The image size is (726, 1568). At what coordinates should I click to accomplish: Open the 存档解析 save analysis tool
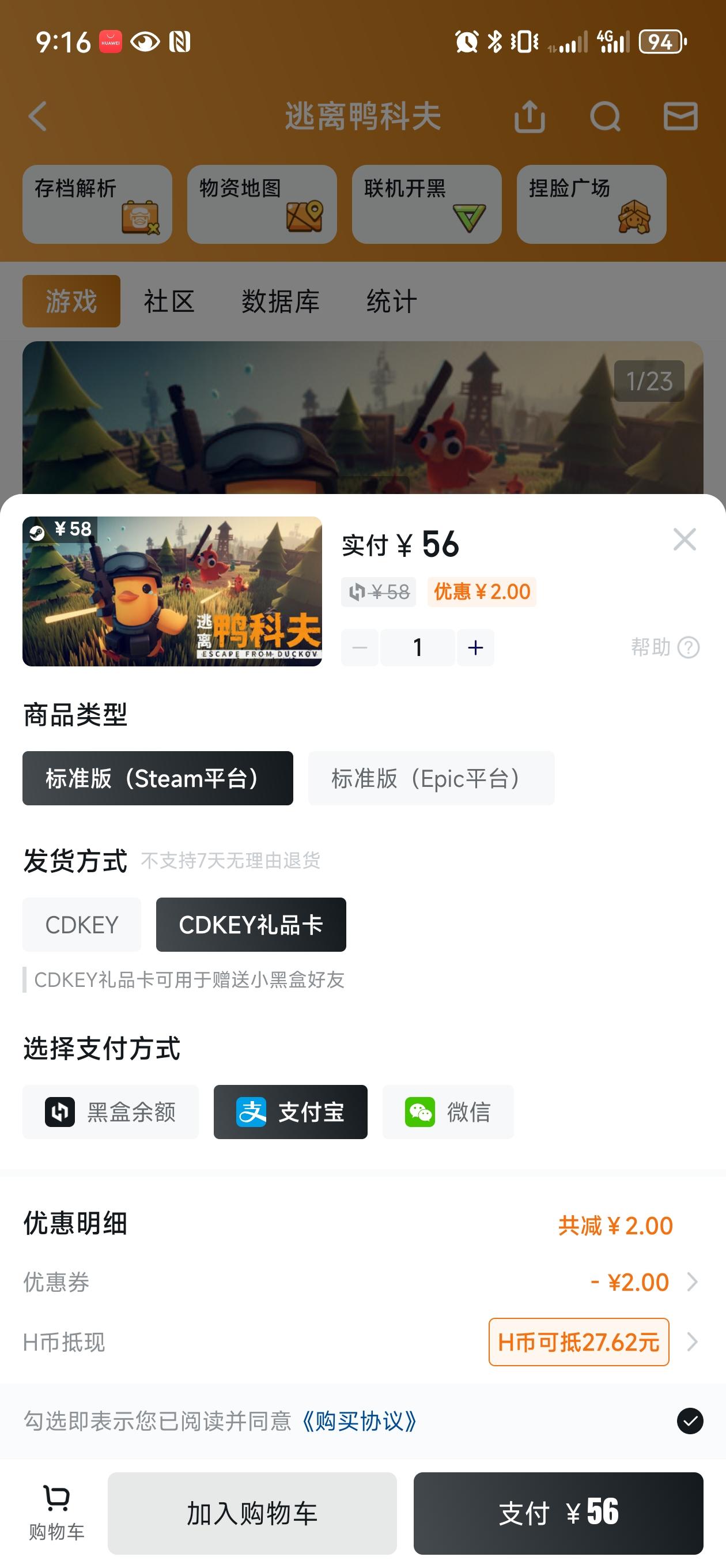(96, 204)
